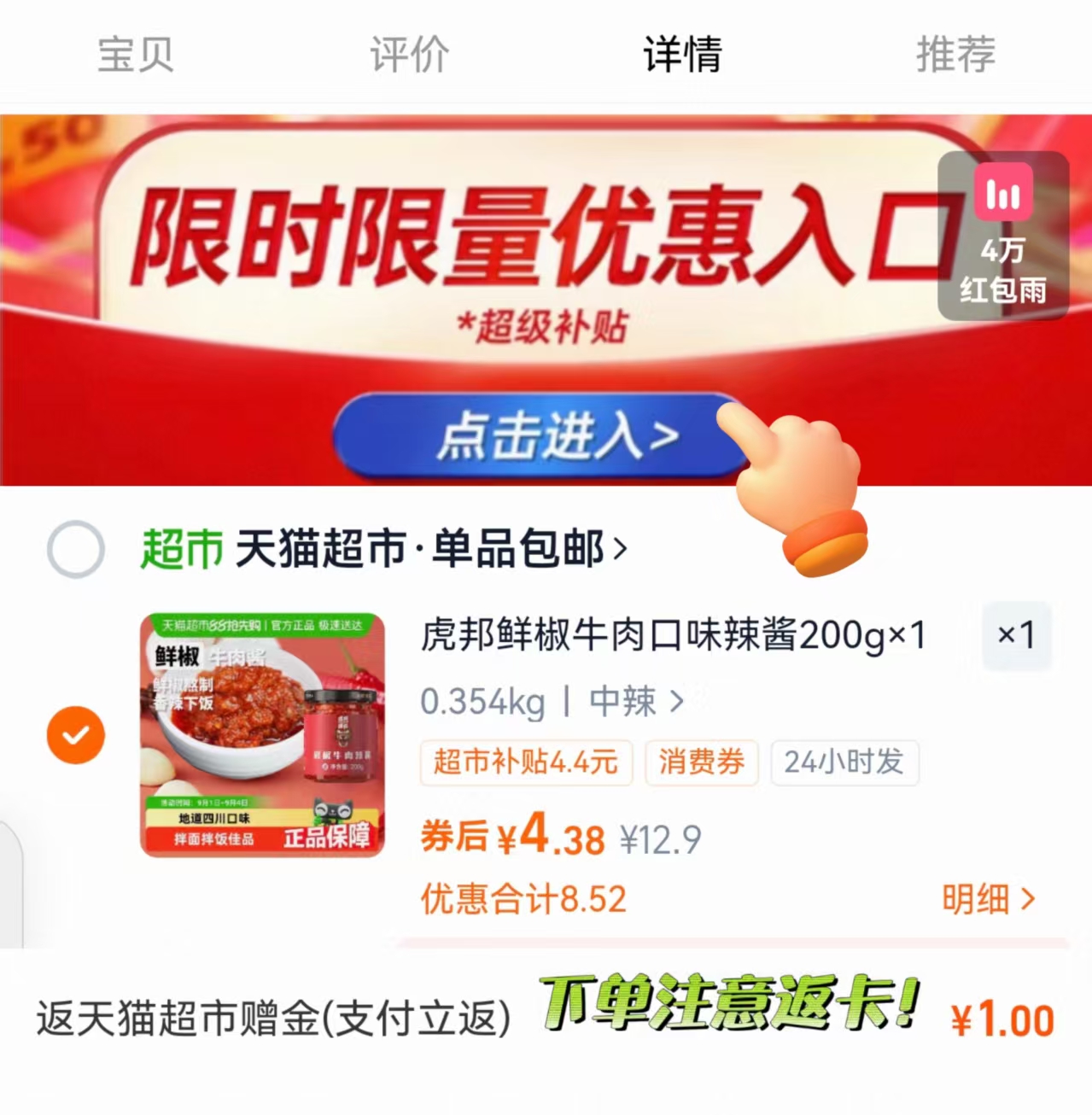Open the 超市补贴4.4元 subsidy tag
The height and width of the screenshot is (1115, 1092).
coord(524,762)
